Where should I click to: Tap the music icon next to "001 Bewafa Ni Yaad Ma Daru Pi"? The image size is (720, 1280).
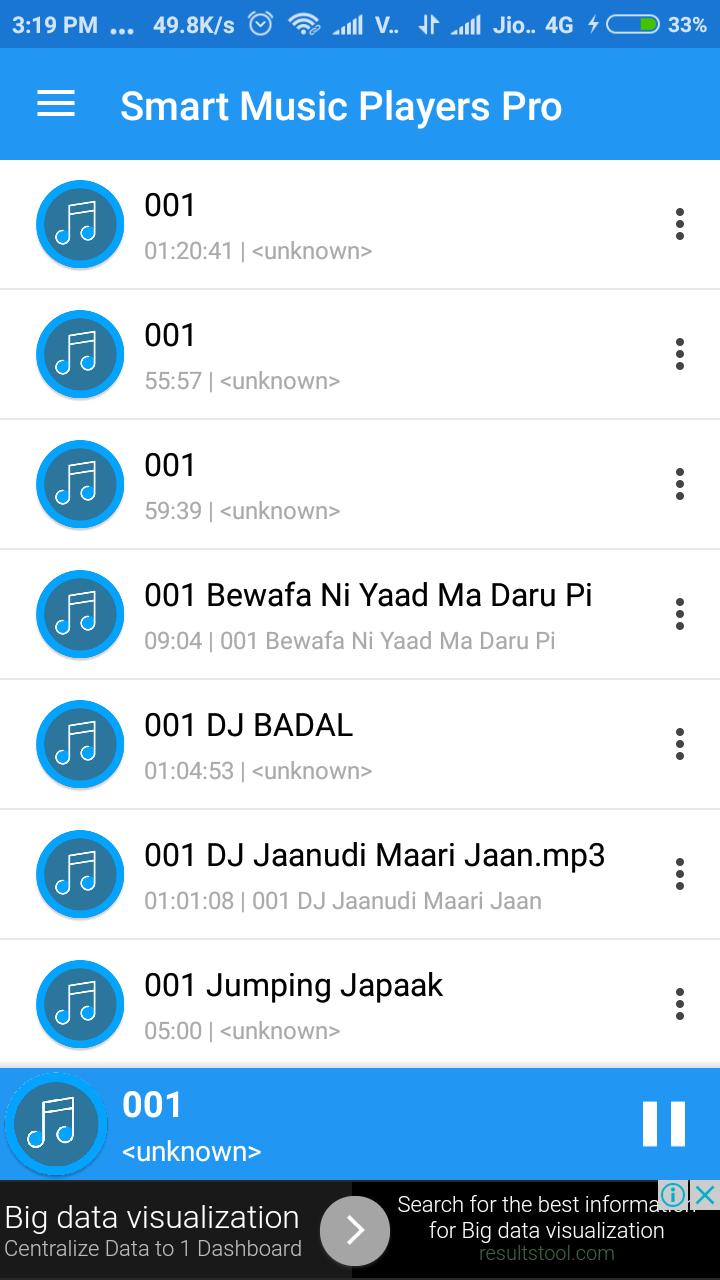coord(80,614)
